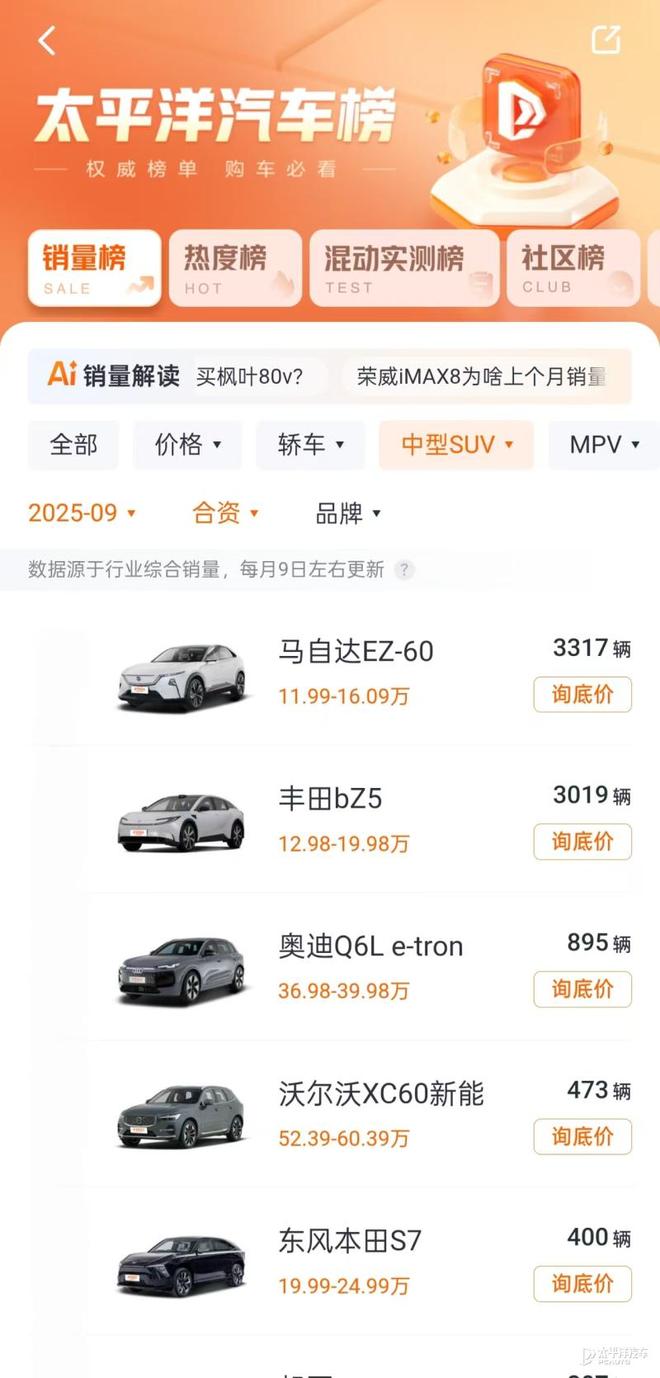Open the 中型SUV dropdown
Viewport: 660px width, 1378px height.
pyautogui.click(x=456, y=445)
